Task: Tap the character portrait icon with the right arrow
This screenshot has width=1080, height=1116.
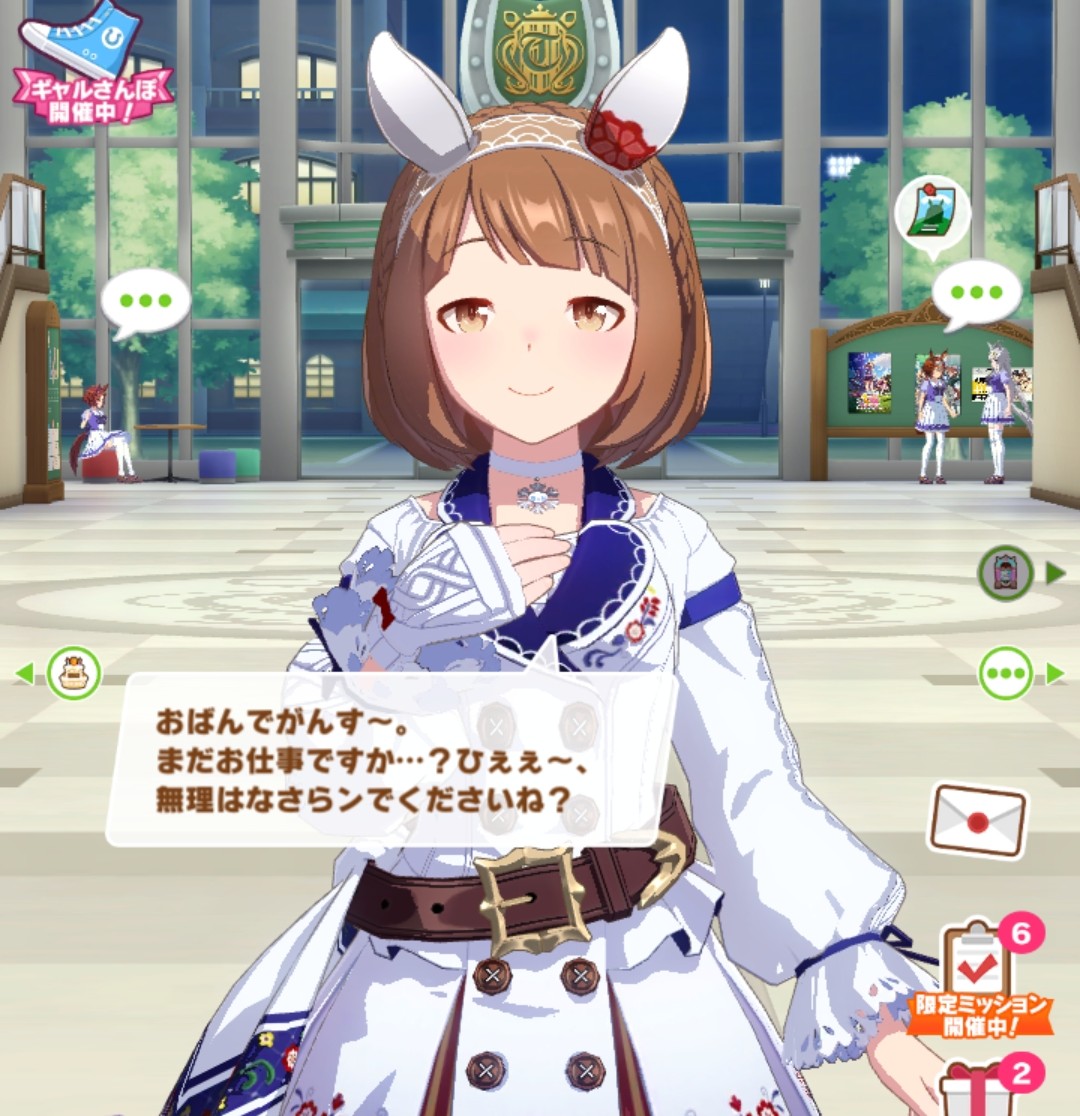Action: pos(1004,573)
